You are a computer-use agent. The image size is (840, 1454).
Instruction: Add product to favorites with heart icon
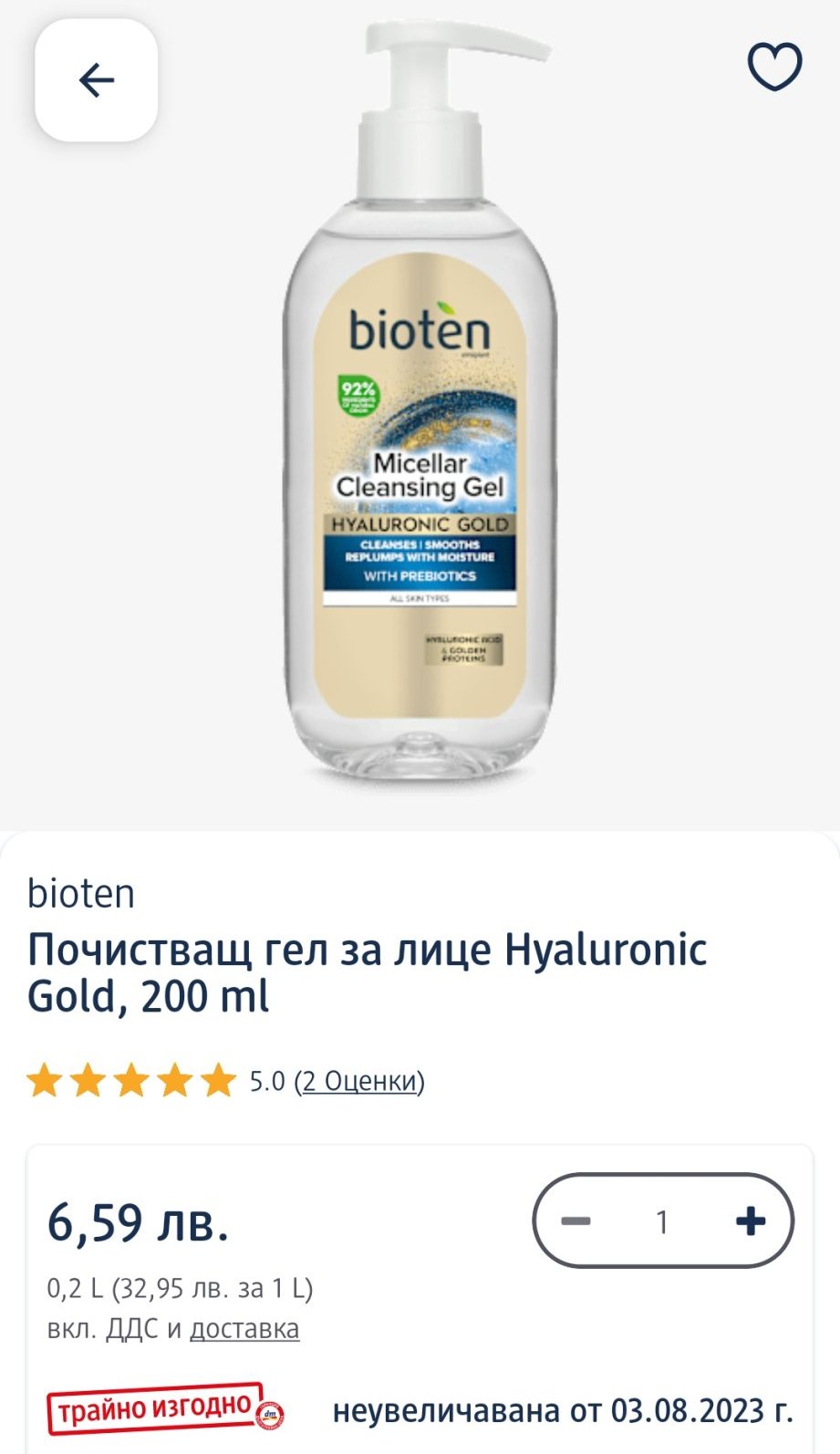pos(774,68)
